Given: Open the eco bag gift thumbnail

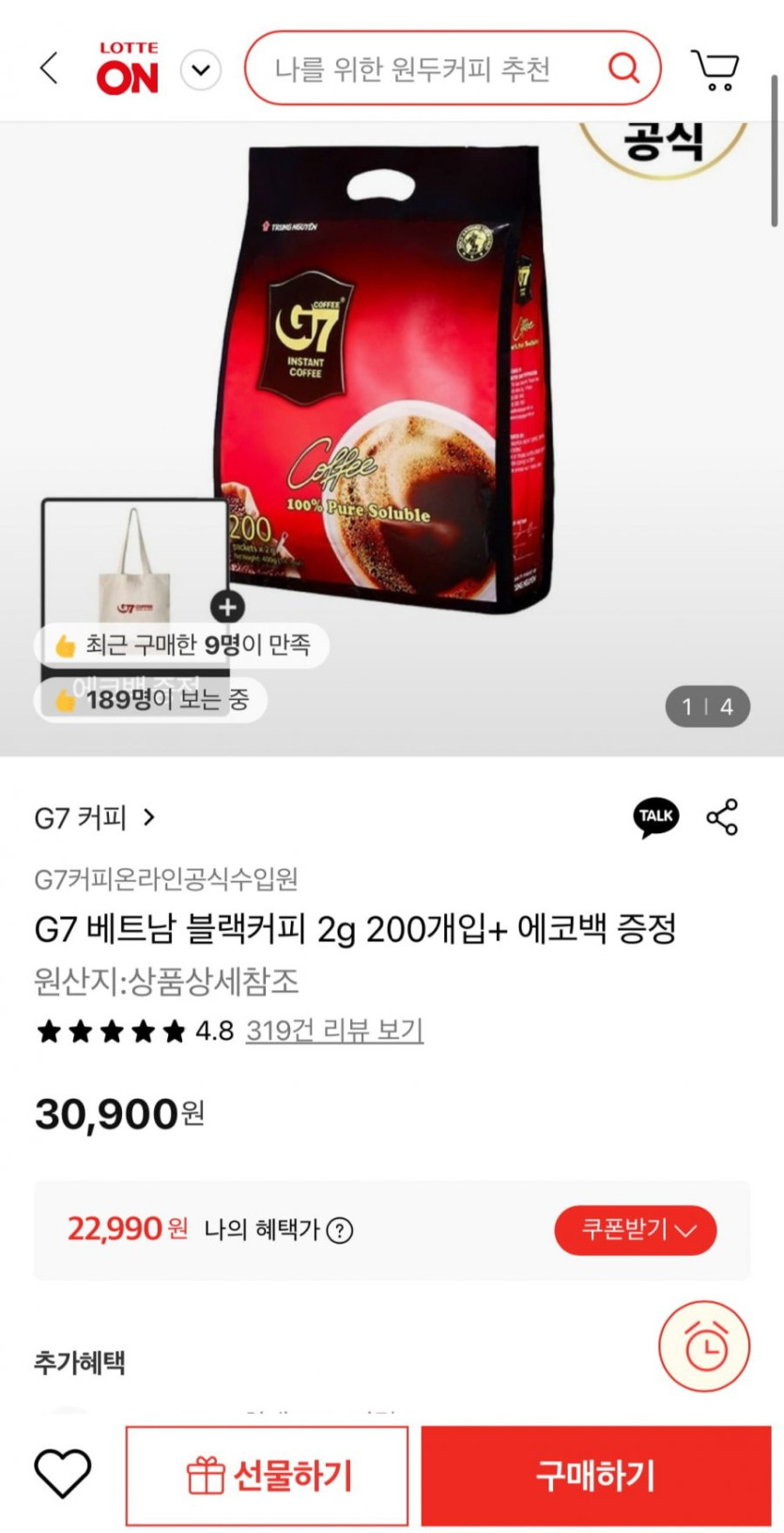Looking at the screenshot, I should 136,564.
